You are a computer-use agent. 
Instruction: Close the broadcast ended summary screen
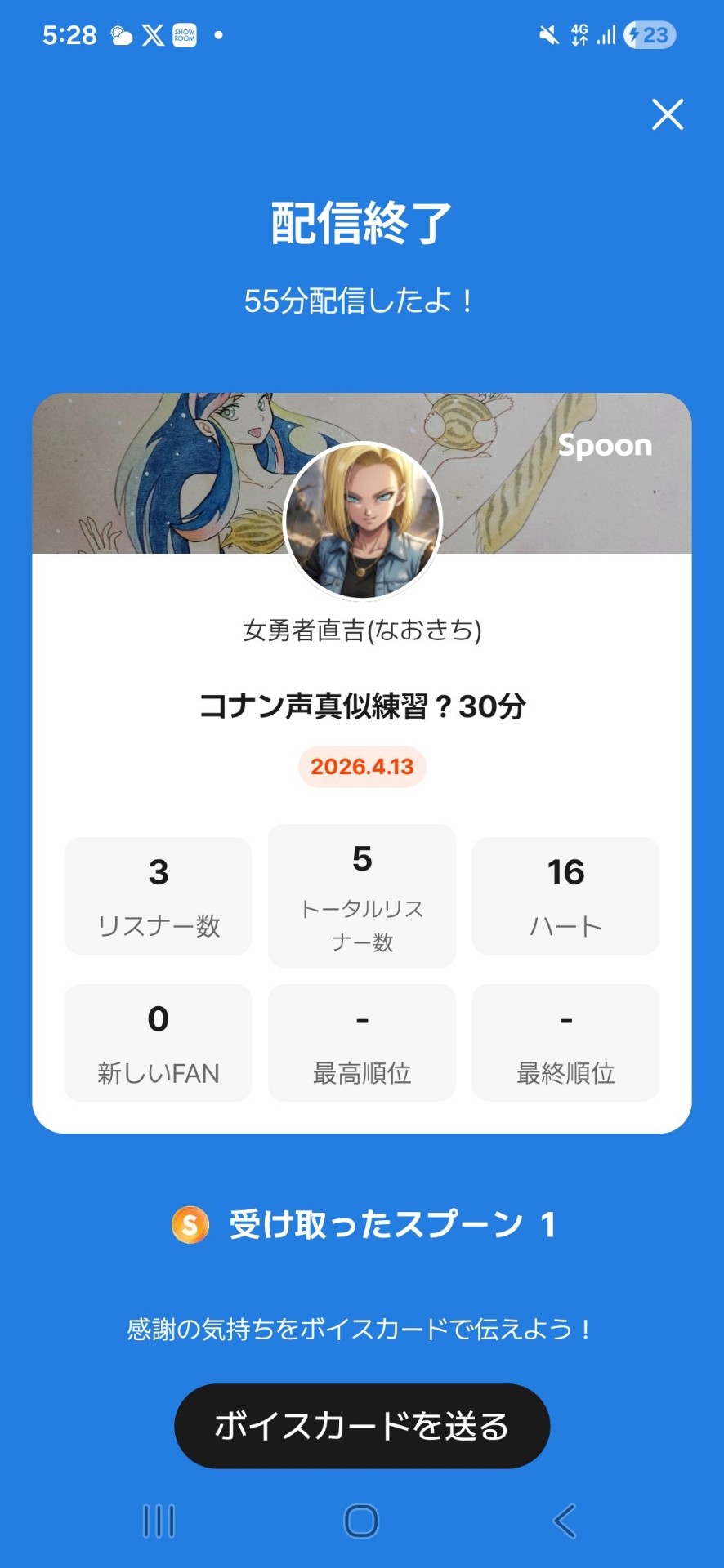[x=668, y=114]
